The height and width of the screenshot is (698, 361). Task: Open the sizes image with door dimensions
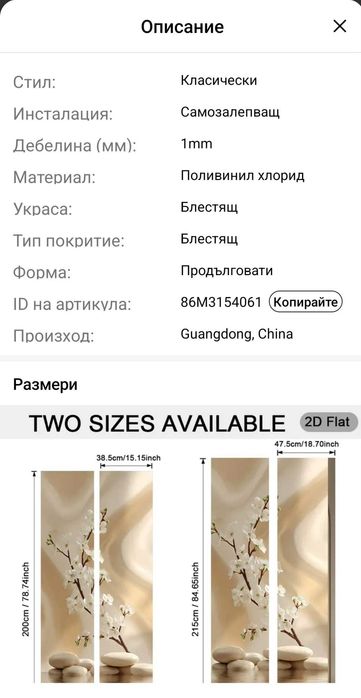180,551
